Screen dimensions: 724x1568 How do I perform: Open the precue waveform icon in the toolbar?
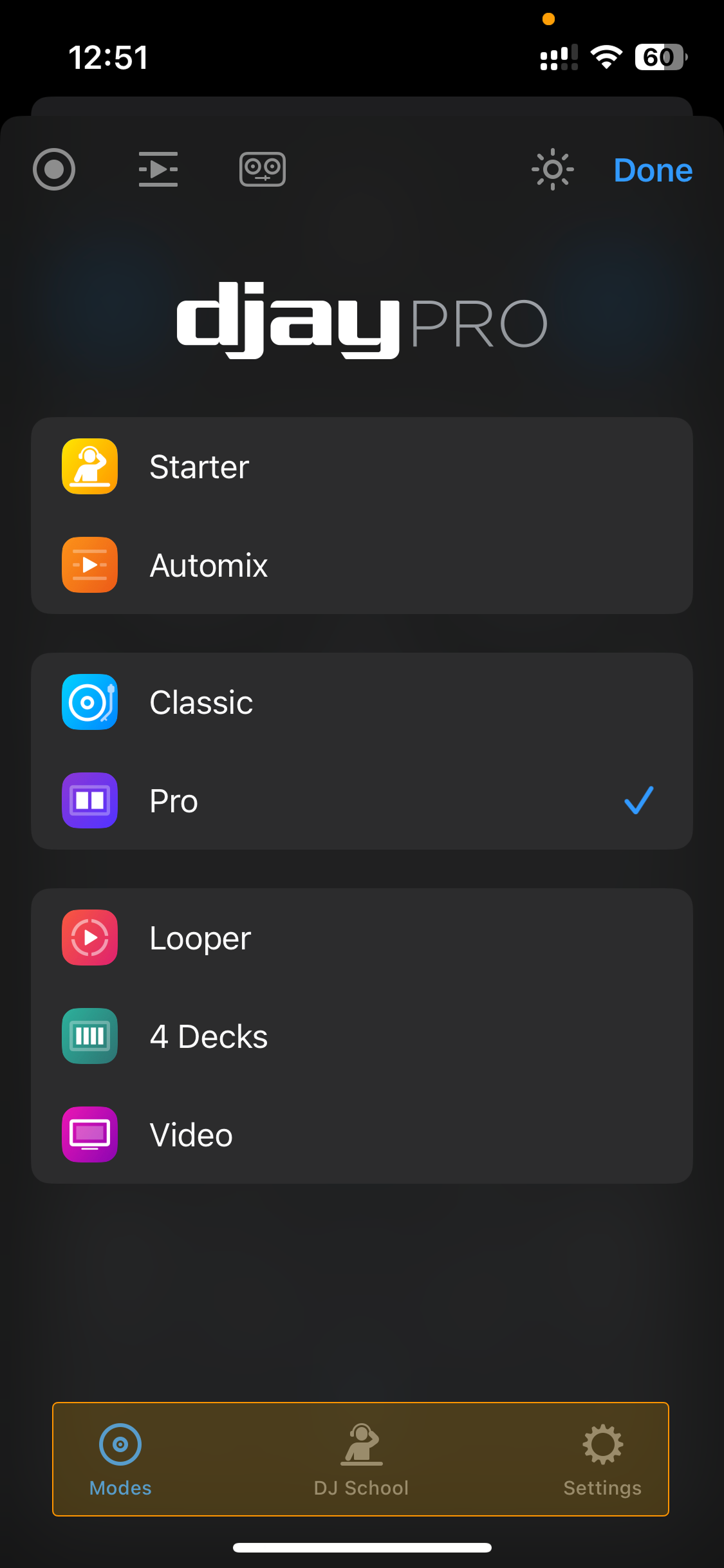click(158, 169)
